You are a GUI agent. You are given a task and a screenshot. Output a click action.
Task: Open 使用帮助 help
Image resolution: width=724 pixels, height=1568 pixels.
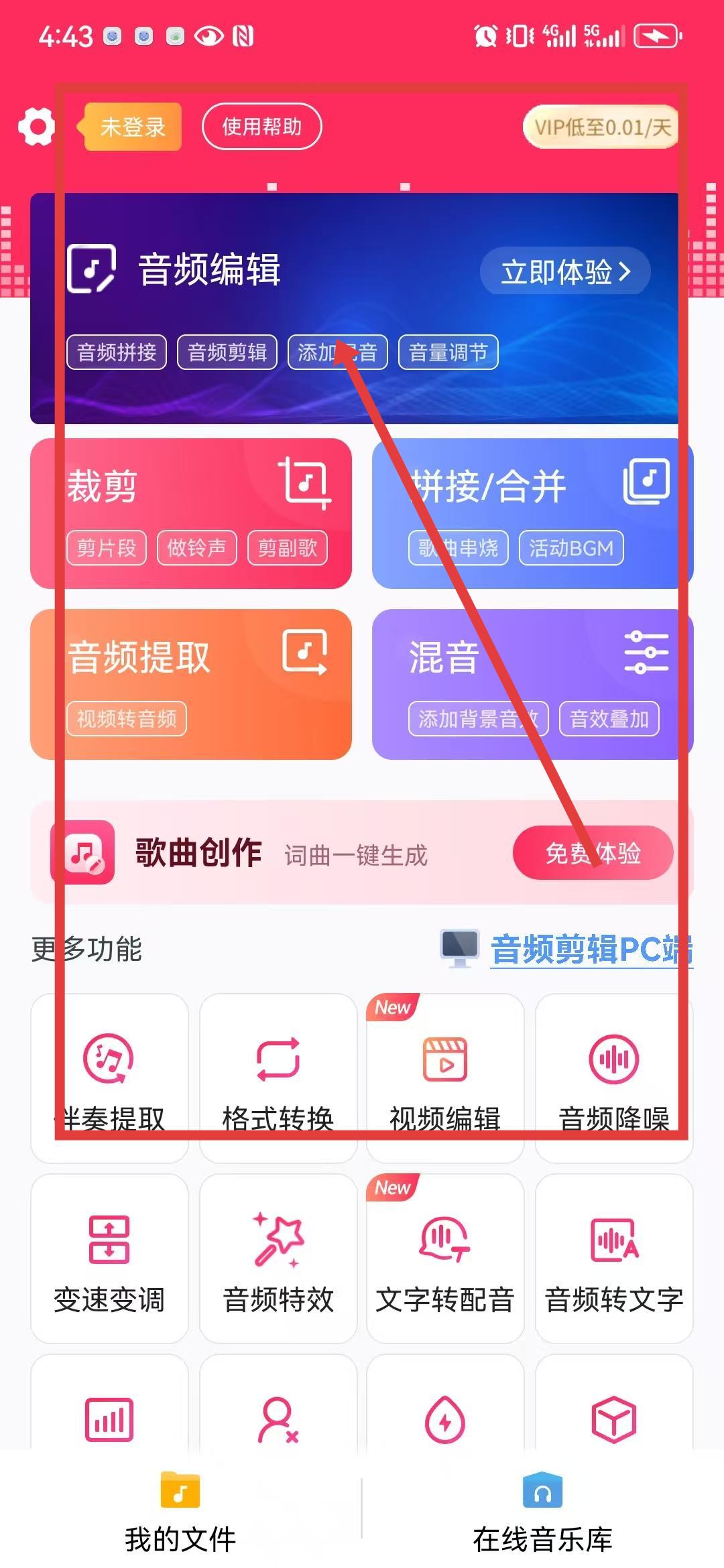tap(261, 127)
